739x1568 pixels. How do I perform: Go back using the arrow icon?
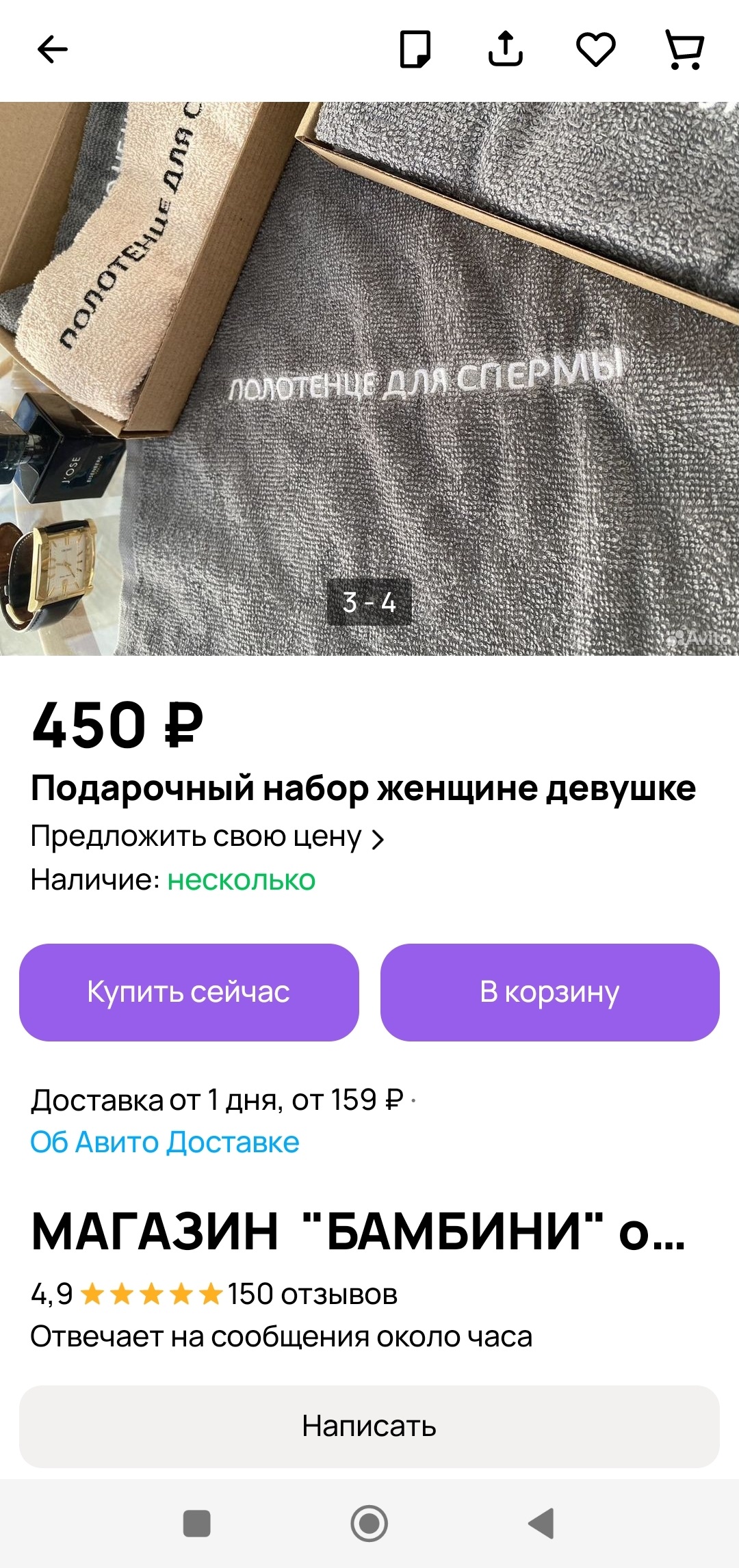click(52, 50)
